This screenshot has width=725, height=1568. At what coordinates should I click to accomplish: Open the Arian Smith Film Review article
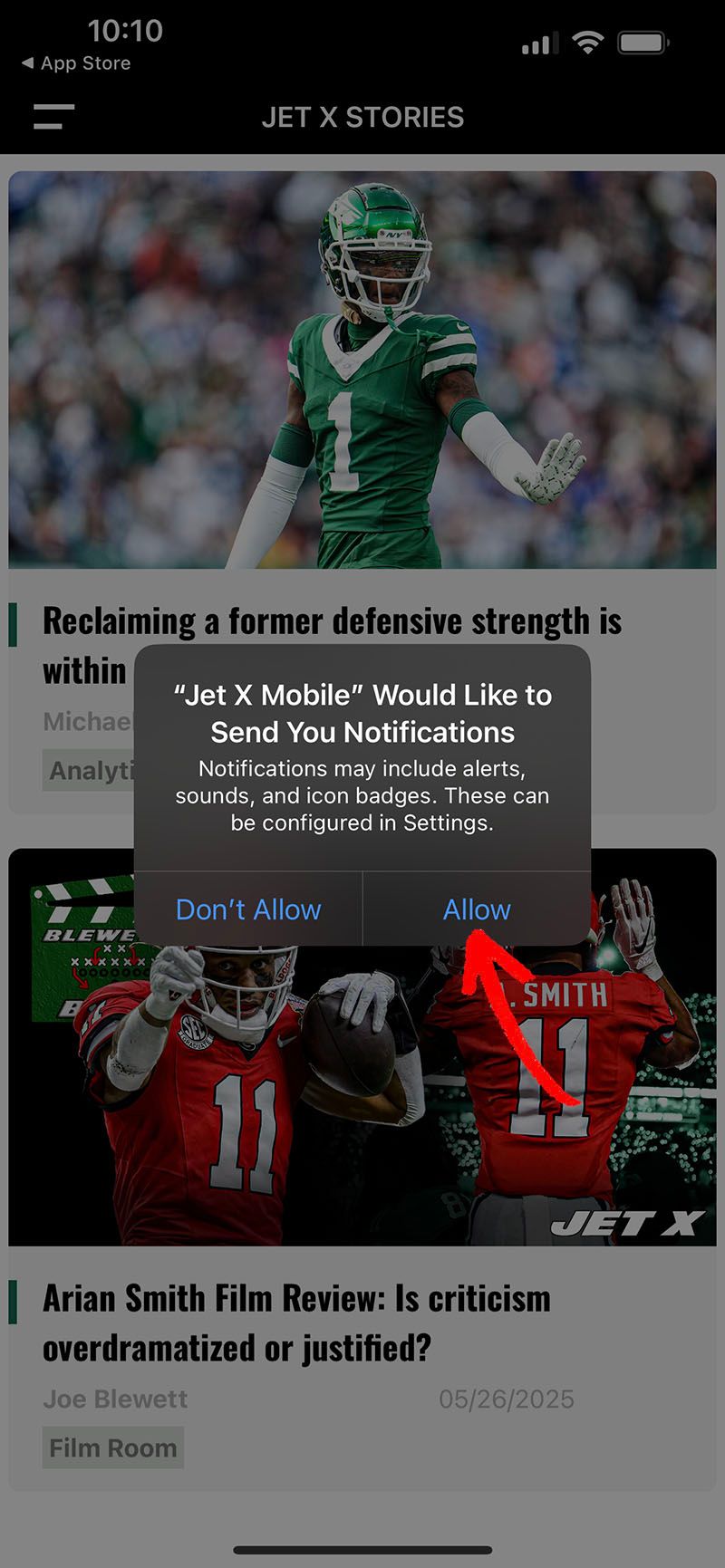[x=296, y=1323]
